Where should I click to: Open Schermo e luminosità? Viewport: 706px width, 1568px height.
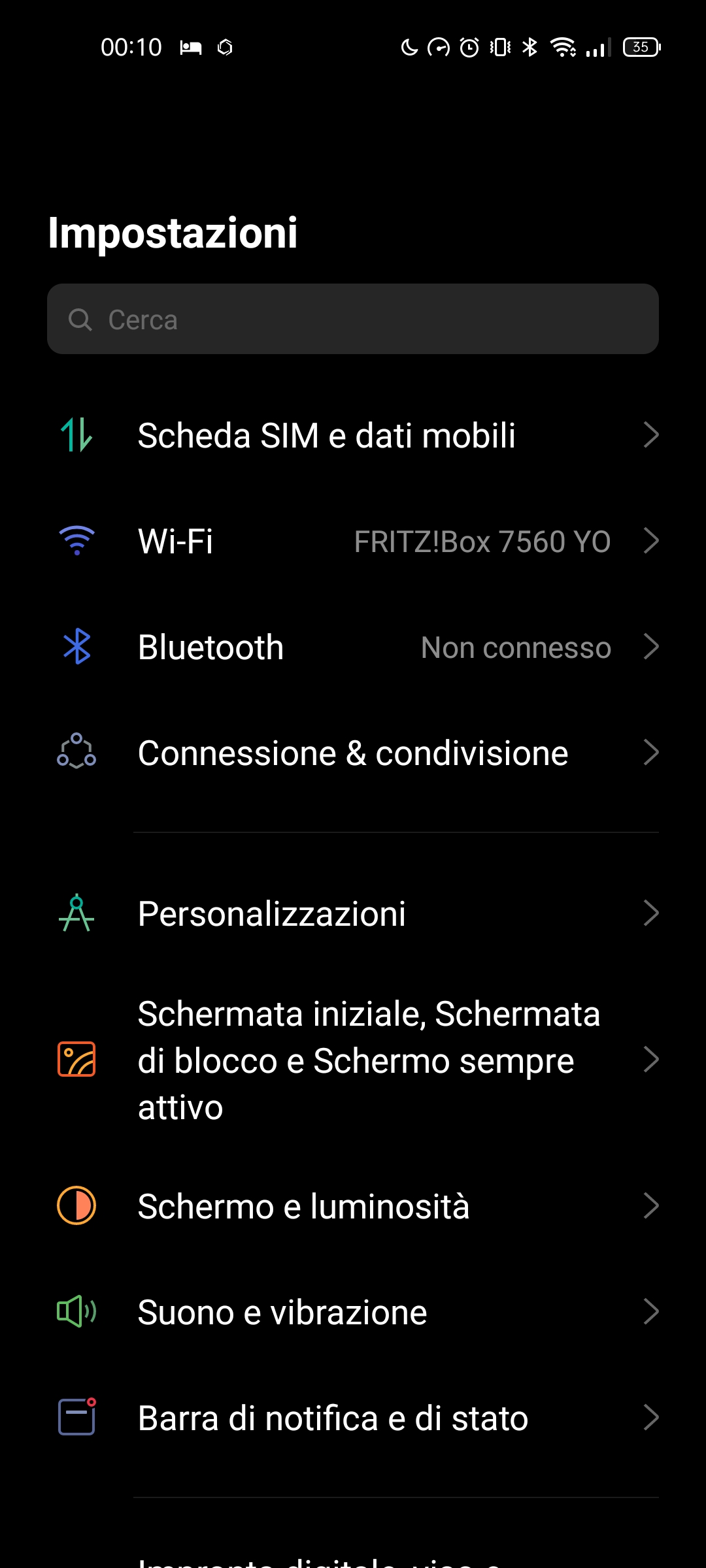[x=353, y=1205]
